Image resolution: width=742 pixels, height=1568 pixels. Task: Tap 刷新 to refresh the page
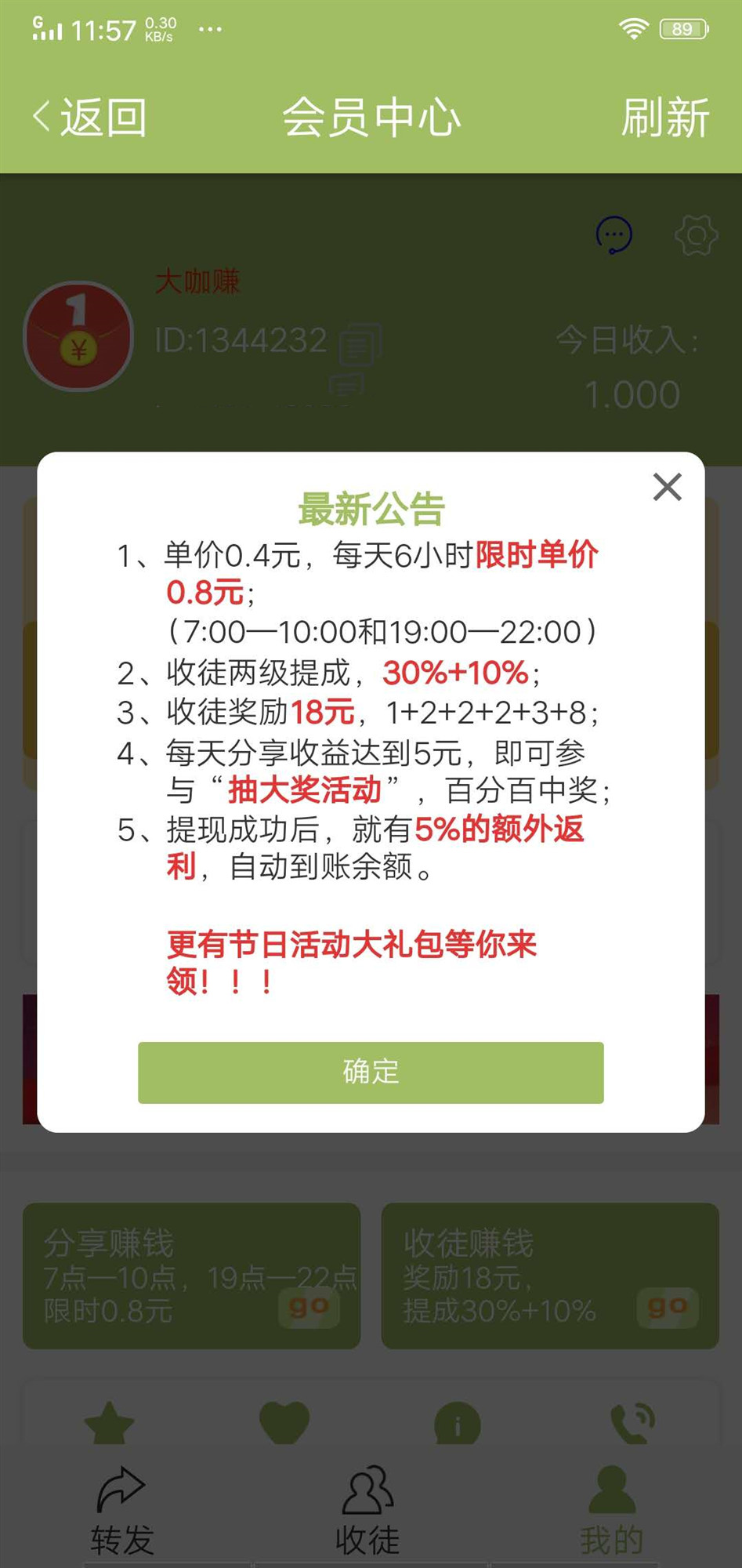[667, 116]
